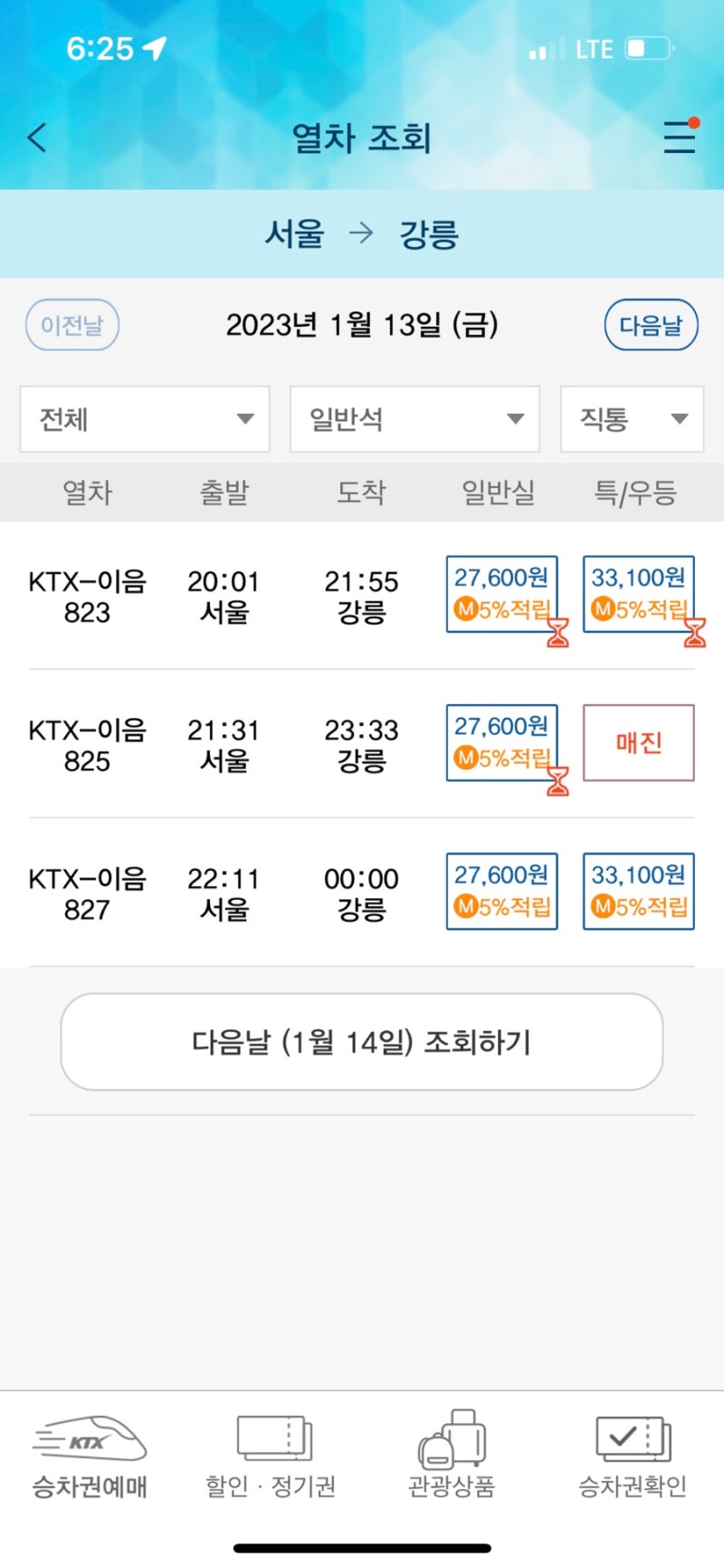The image size is (724, 1568).
Task: Open the 직통 route type dropdown
Action: [632, 419]
